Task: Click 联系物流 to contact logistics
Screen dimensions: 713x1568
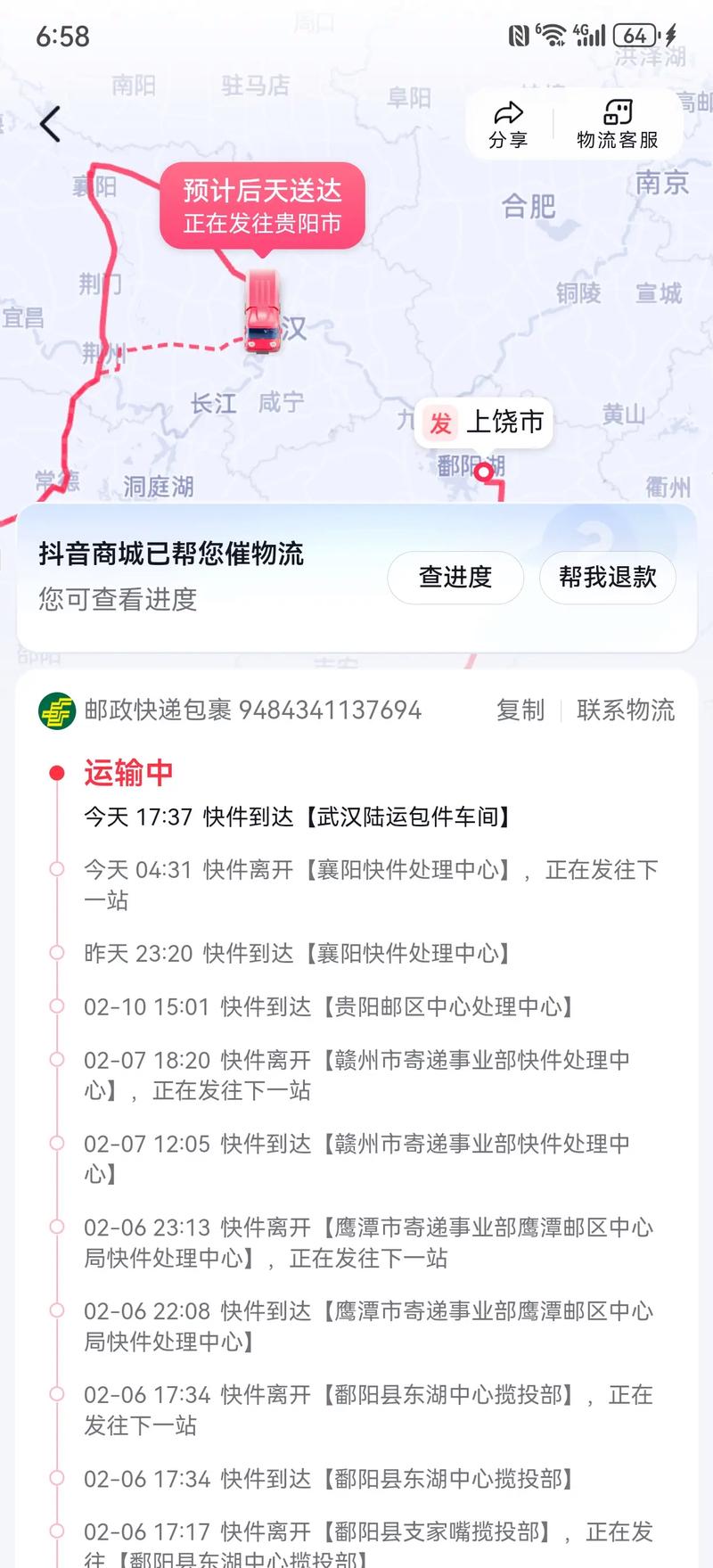Action: pyautogui.click(x=627, y=711)
